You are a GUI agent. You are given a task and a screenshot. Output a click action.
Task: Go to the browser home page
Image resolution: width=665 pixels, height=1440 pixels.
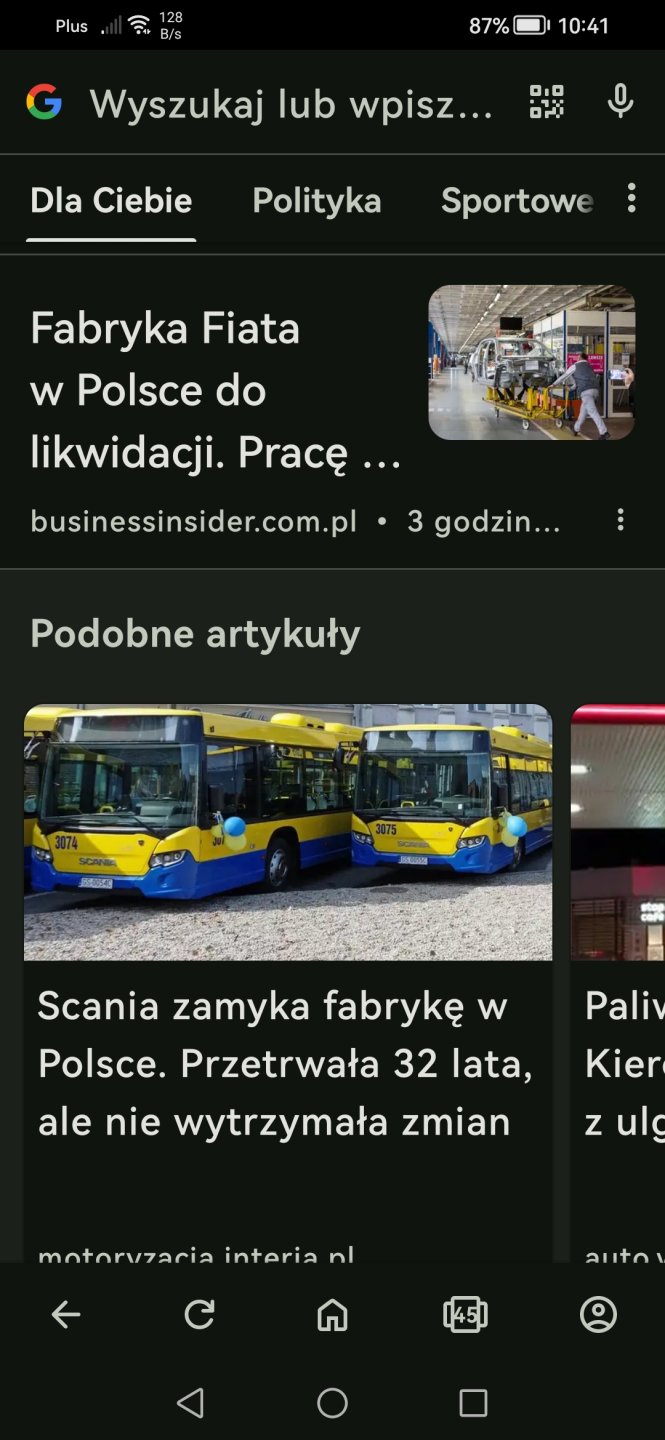(332, 1315)
